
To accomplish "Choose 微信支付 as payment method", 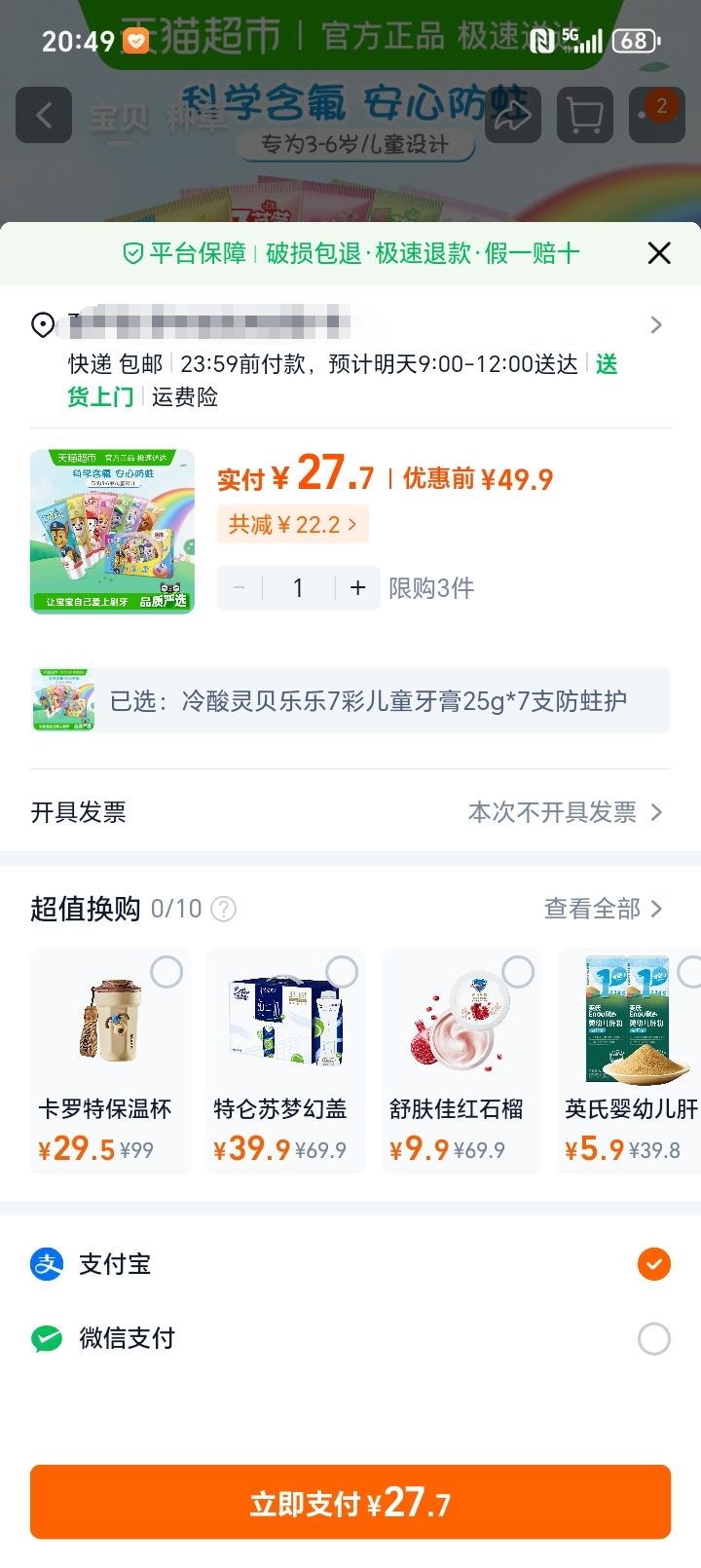I will pos(653,1338).
